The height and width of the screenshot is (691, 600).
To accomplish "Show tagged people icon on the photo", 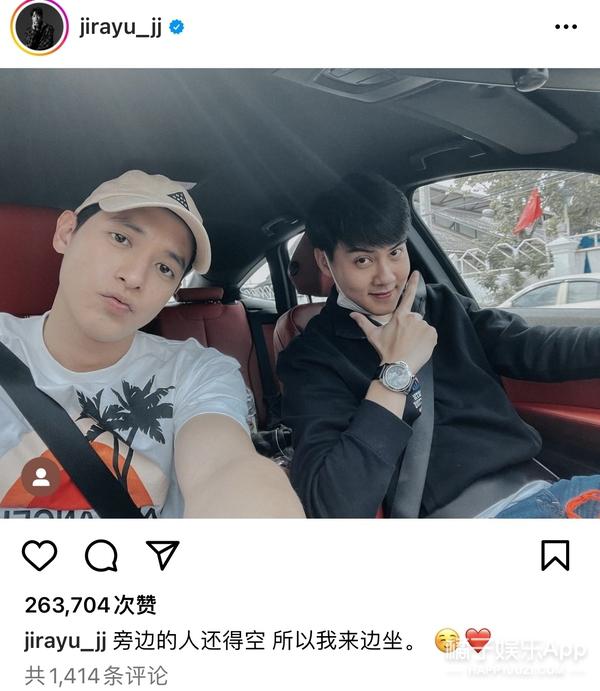I will click(x=41, y=478).
